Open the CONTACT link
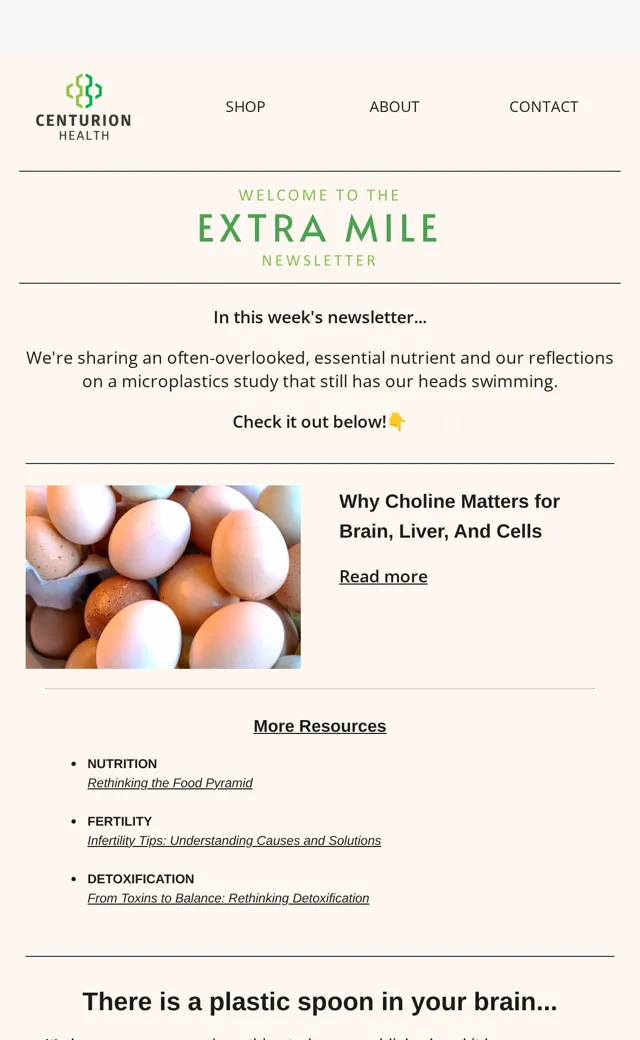 [543, 107]
